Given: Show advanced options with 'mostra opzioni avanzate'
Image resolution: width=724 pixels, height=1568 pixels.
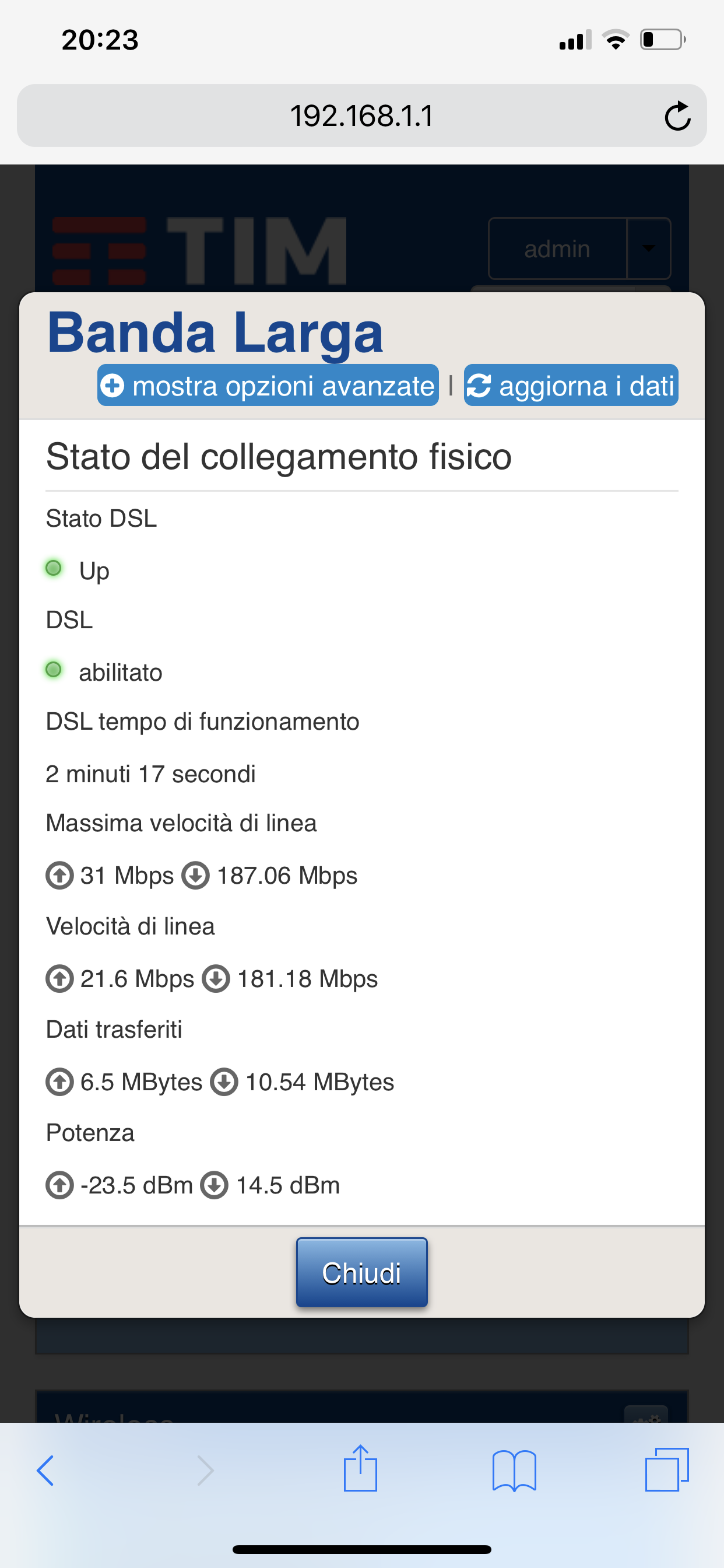Looking at the screenshot, I should click(268, 386).
